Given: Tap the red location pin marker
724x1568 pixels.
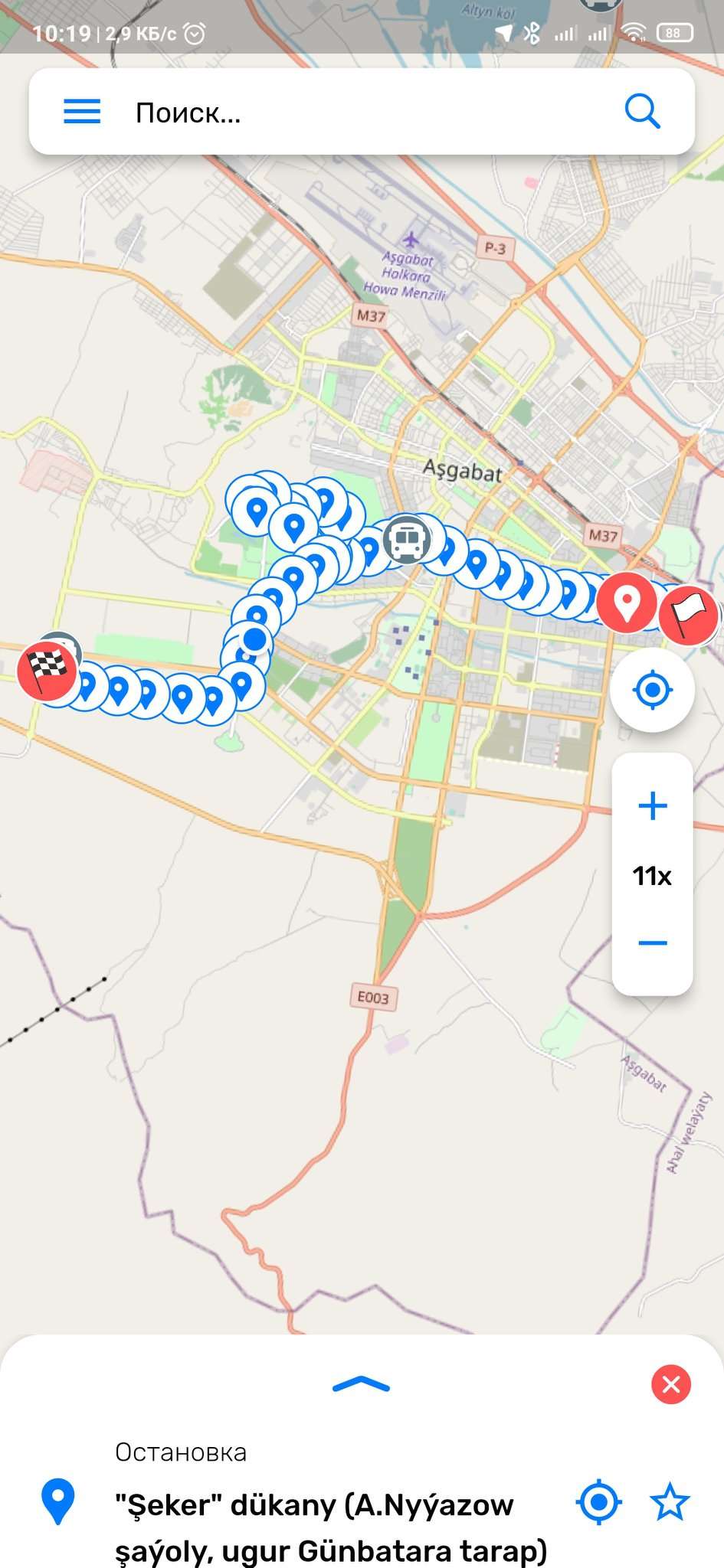Looking at the screenshot, I should [x=627, y=603].
